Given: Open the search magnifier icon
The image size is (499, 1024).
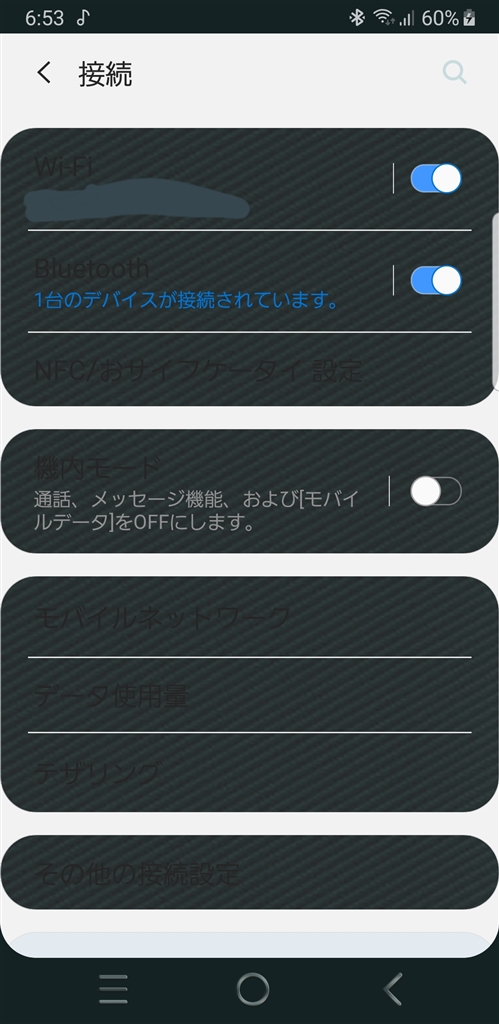Looking at the screenshot, I should point(455,72).
